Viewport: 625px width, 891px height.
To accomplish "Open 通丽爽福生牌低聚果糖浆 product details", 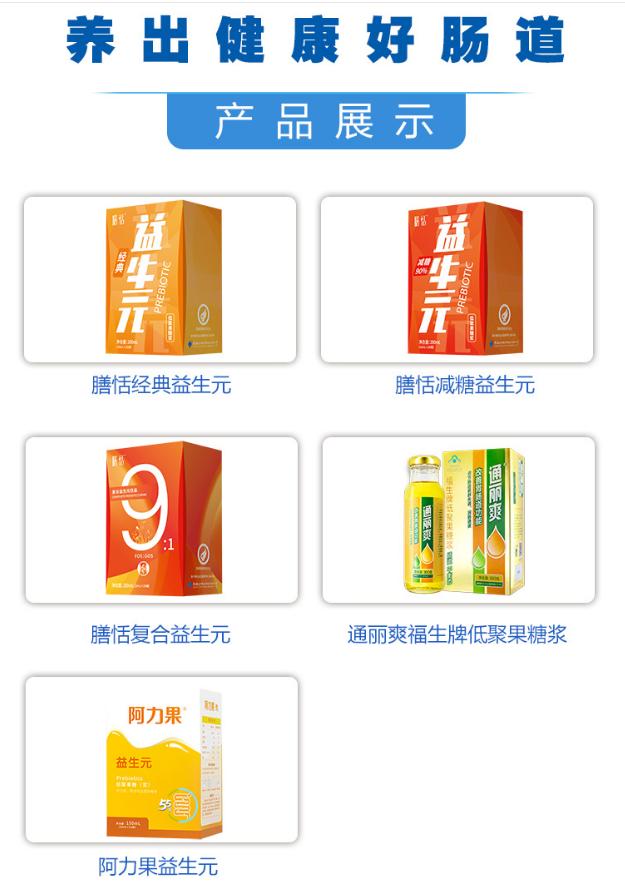I will tap(458, 520).
